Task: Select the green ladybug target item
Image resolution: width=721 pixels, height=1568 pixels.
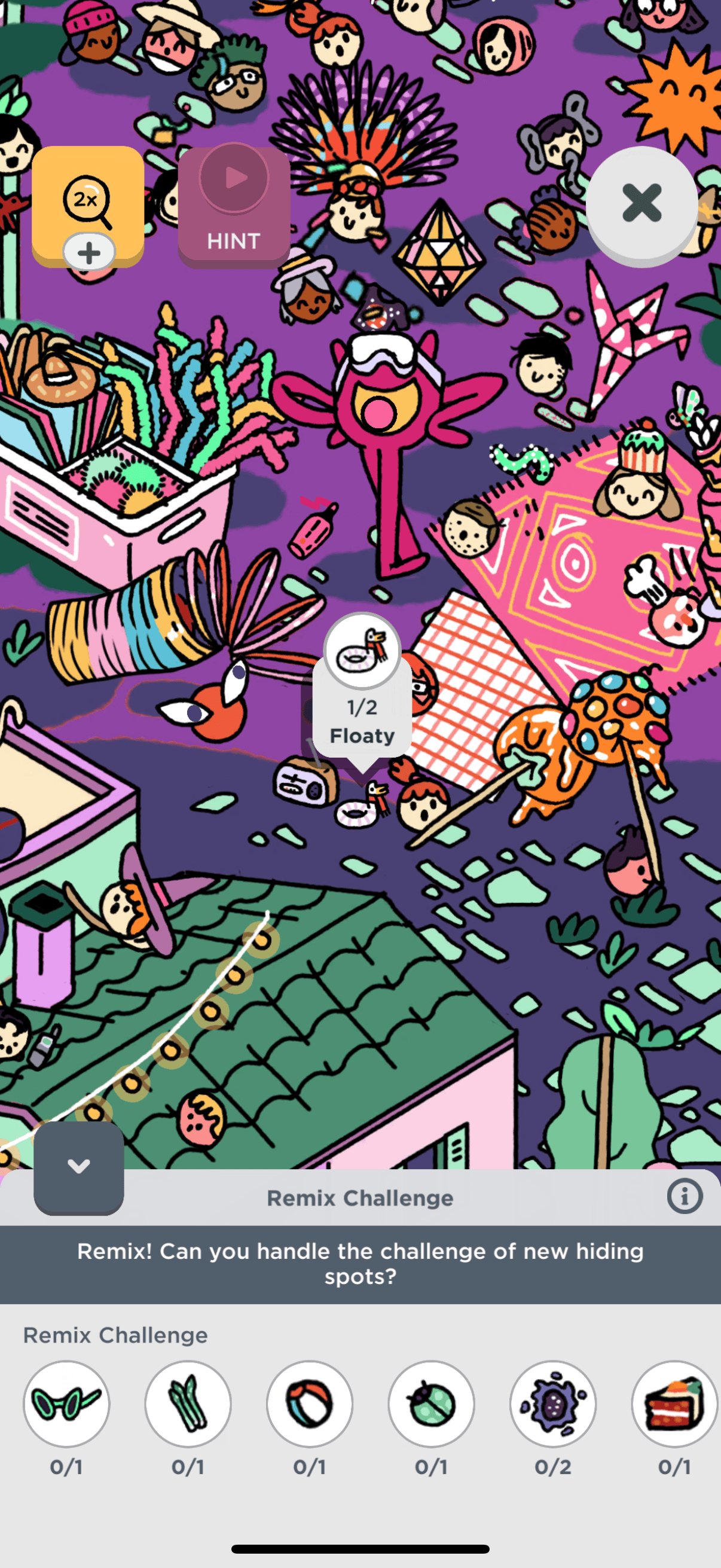Action: pos(432,1404)
